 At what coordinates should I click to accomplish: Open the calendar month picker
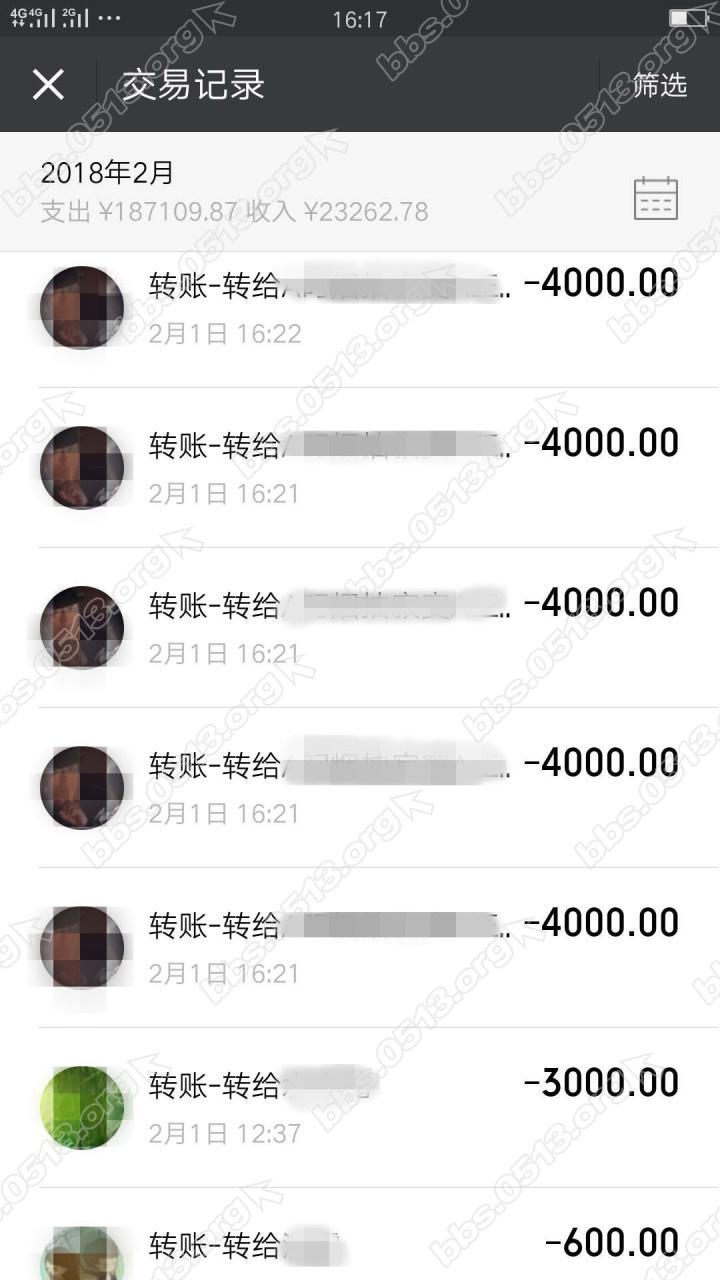656,198
